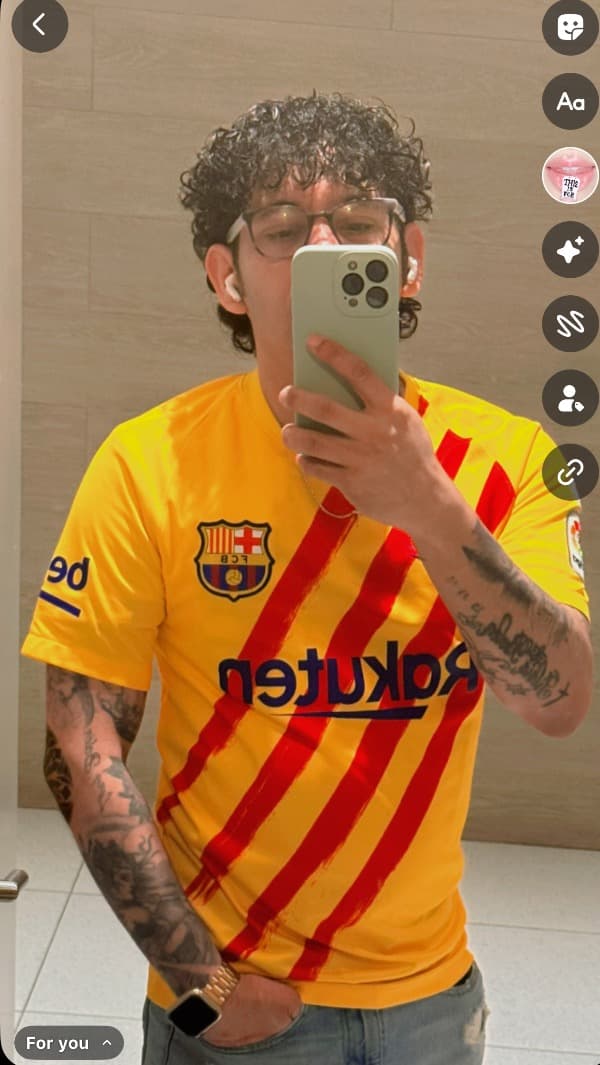Open the sticker picker
The height and width of the screenshot is (1065, 600).
[x=570, y=27]
